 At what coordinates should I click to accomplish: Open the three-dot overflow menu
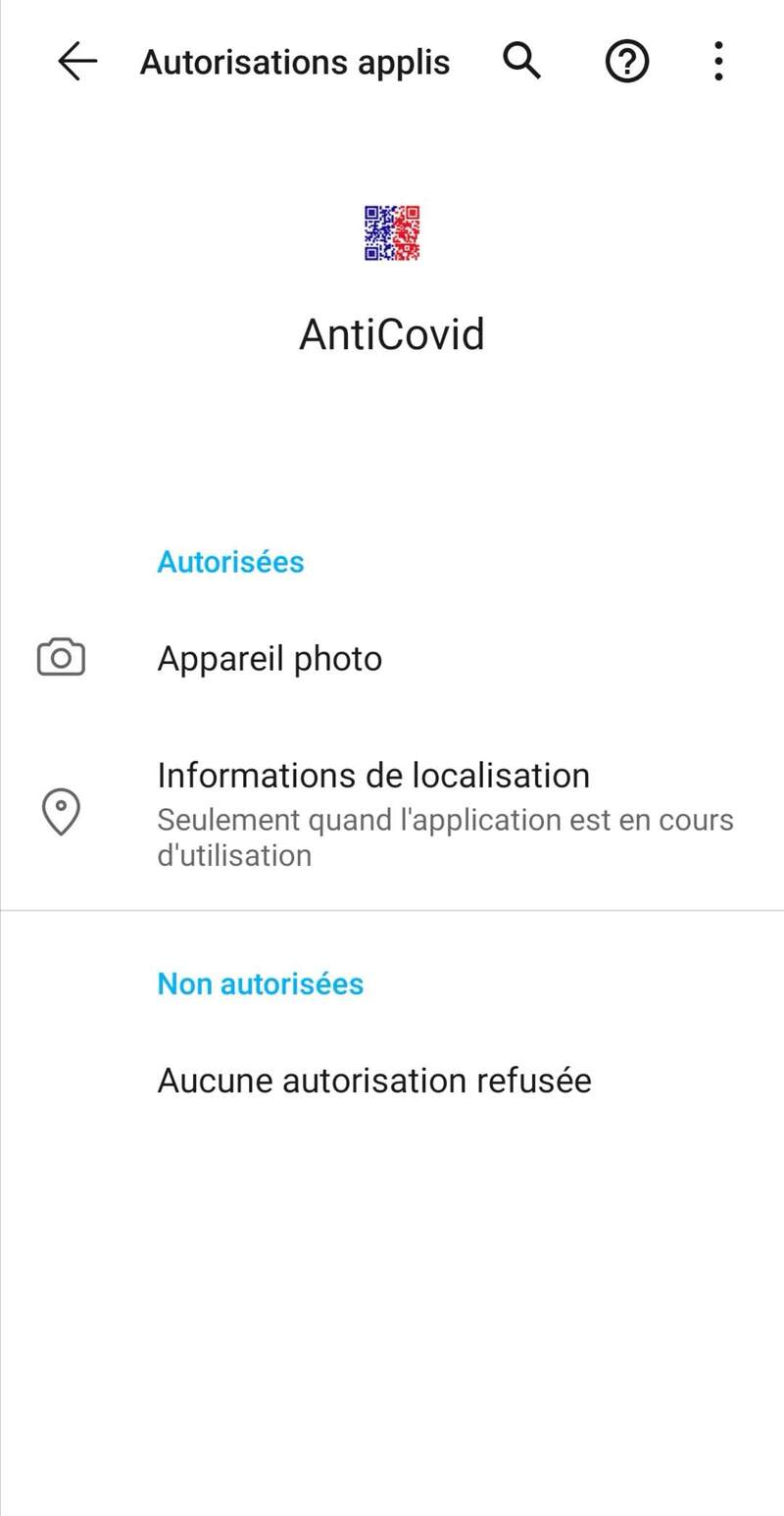click(718, 62)
